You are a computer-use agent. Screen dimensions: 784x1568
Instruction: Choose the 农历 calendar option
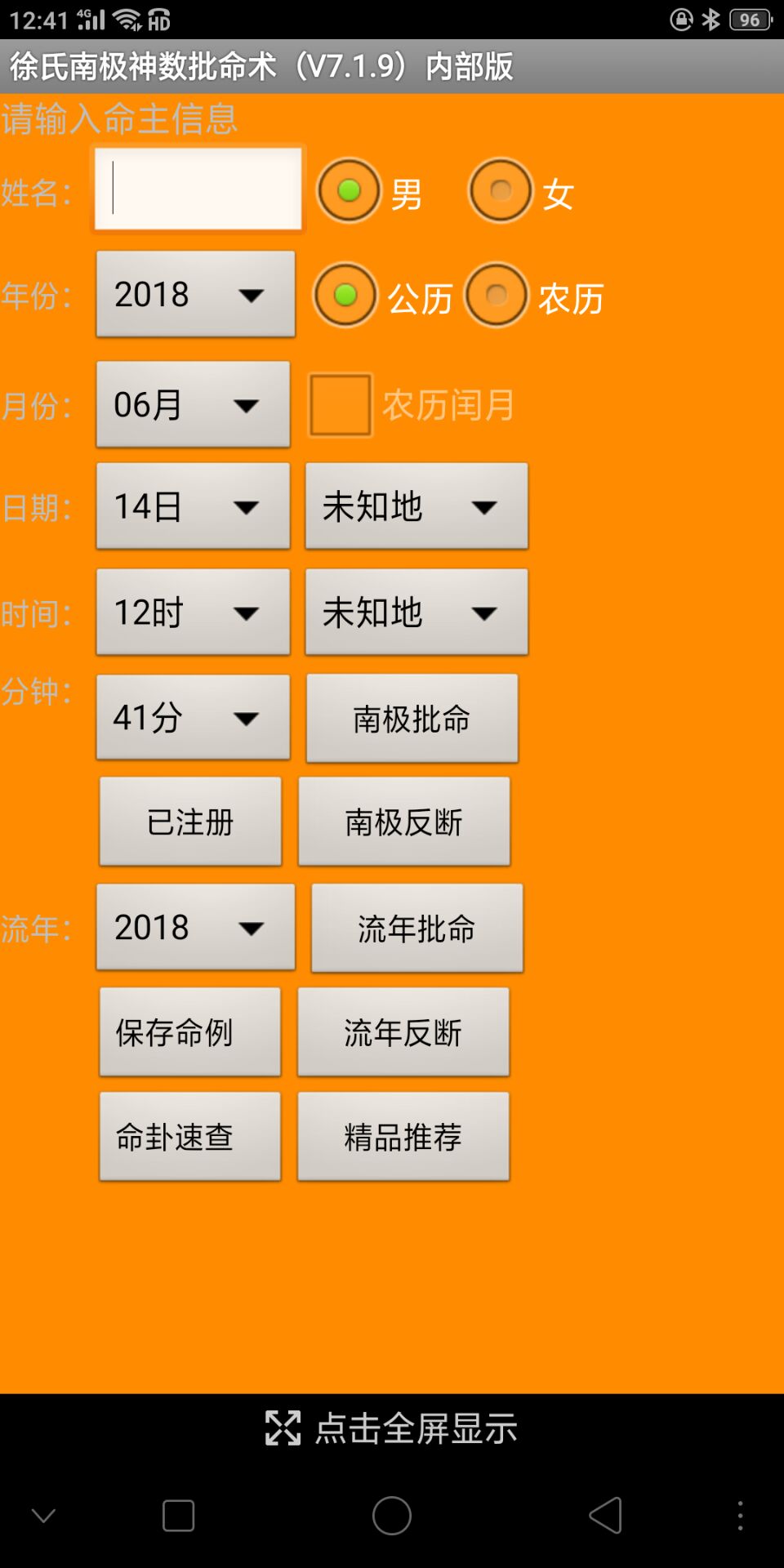point(497,295)
